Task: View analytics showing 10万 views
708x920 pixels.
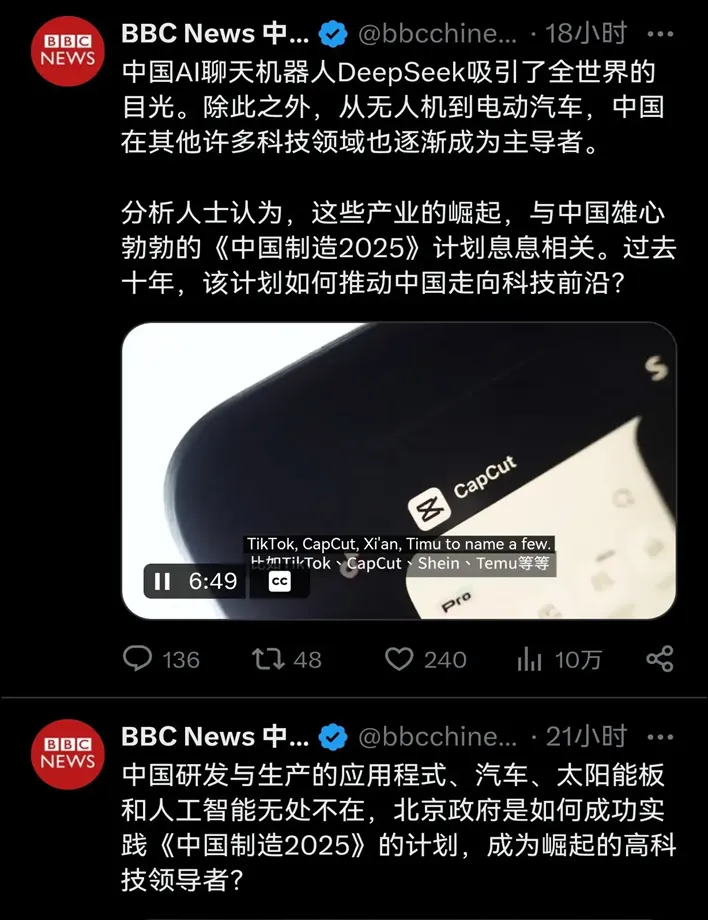Action: (x=529, y=659)
